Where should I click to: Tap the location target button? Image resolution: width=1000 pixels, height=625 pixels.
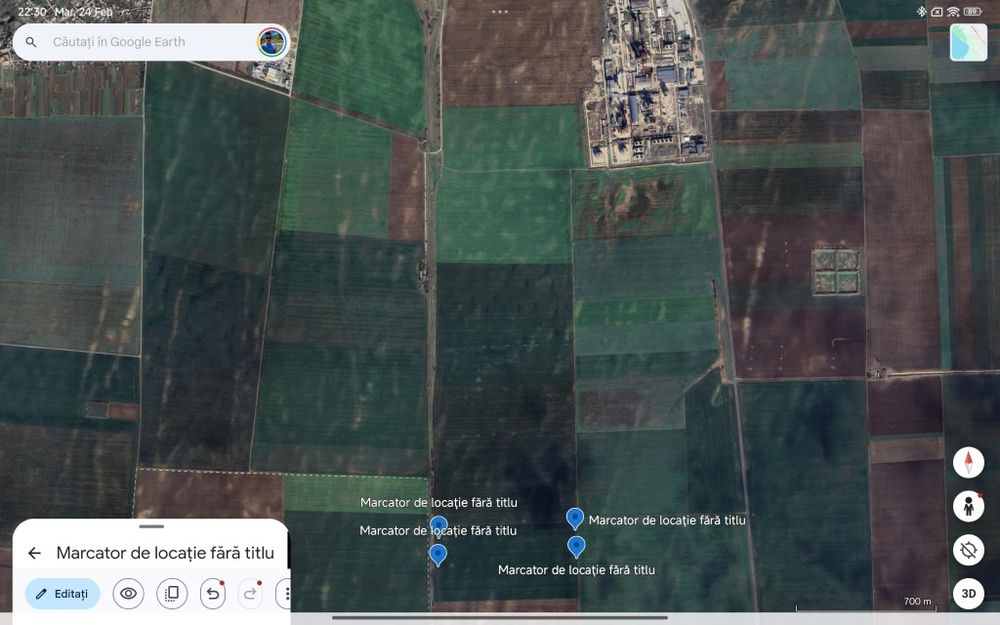point(968,550)
